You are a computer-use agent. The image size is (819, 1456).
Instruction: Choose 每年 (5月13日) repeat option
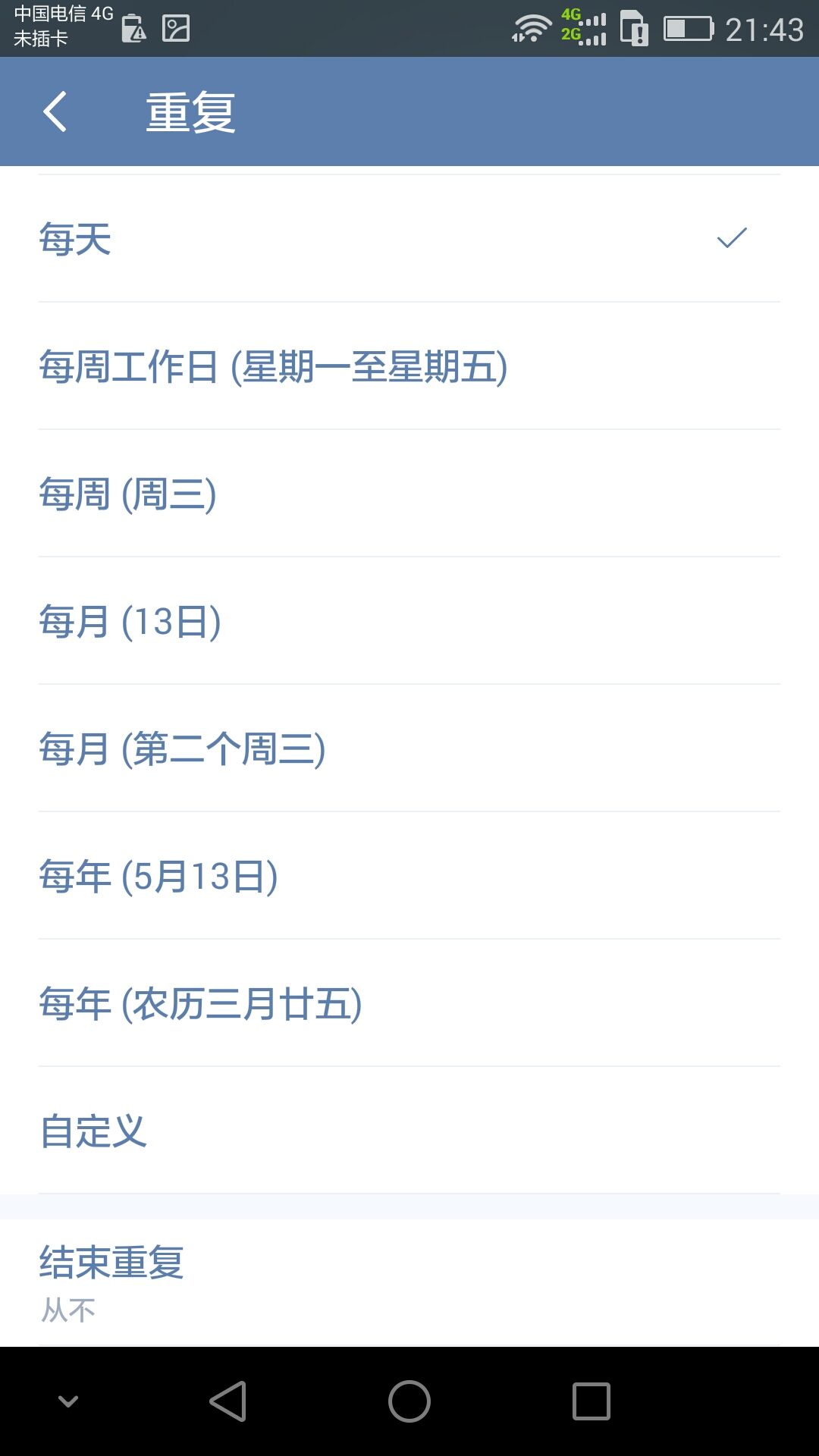[x=409, y=876]
